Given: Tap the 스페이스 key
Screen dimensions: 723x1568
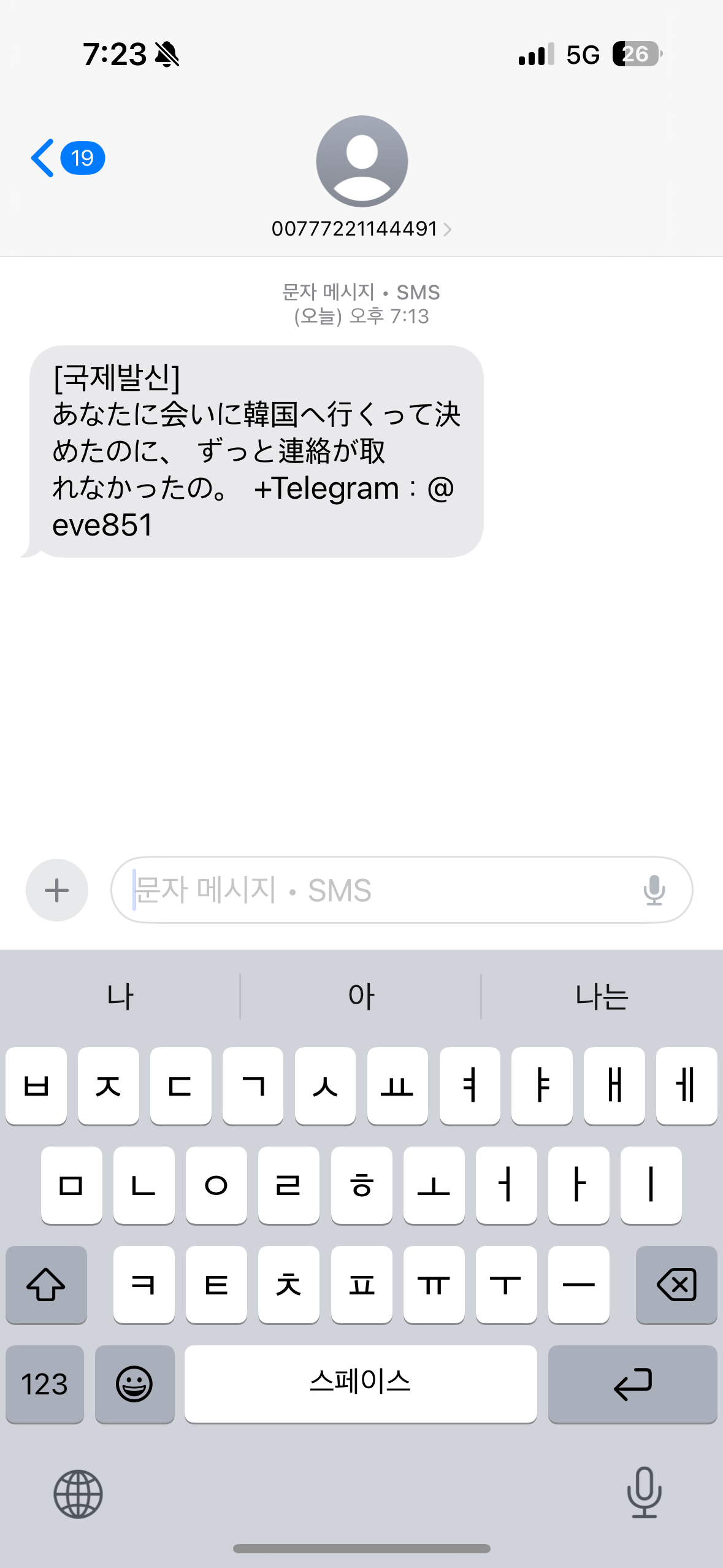Looking at the screenshot, I should tap(361, 1384).
